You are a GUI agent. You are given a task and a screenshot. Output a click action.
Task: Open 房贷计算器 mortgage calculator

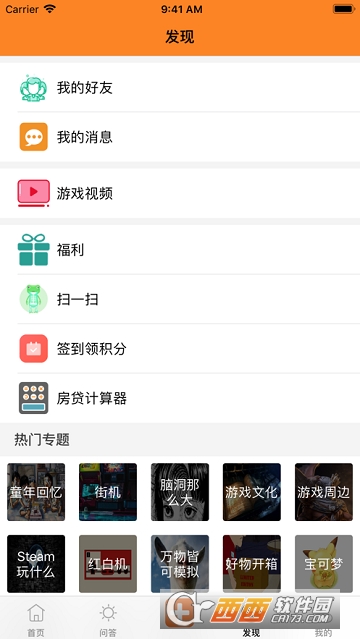click(x=180, y=398)
